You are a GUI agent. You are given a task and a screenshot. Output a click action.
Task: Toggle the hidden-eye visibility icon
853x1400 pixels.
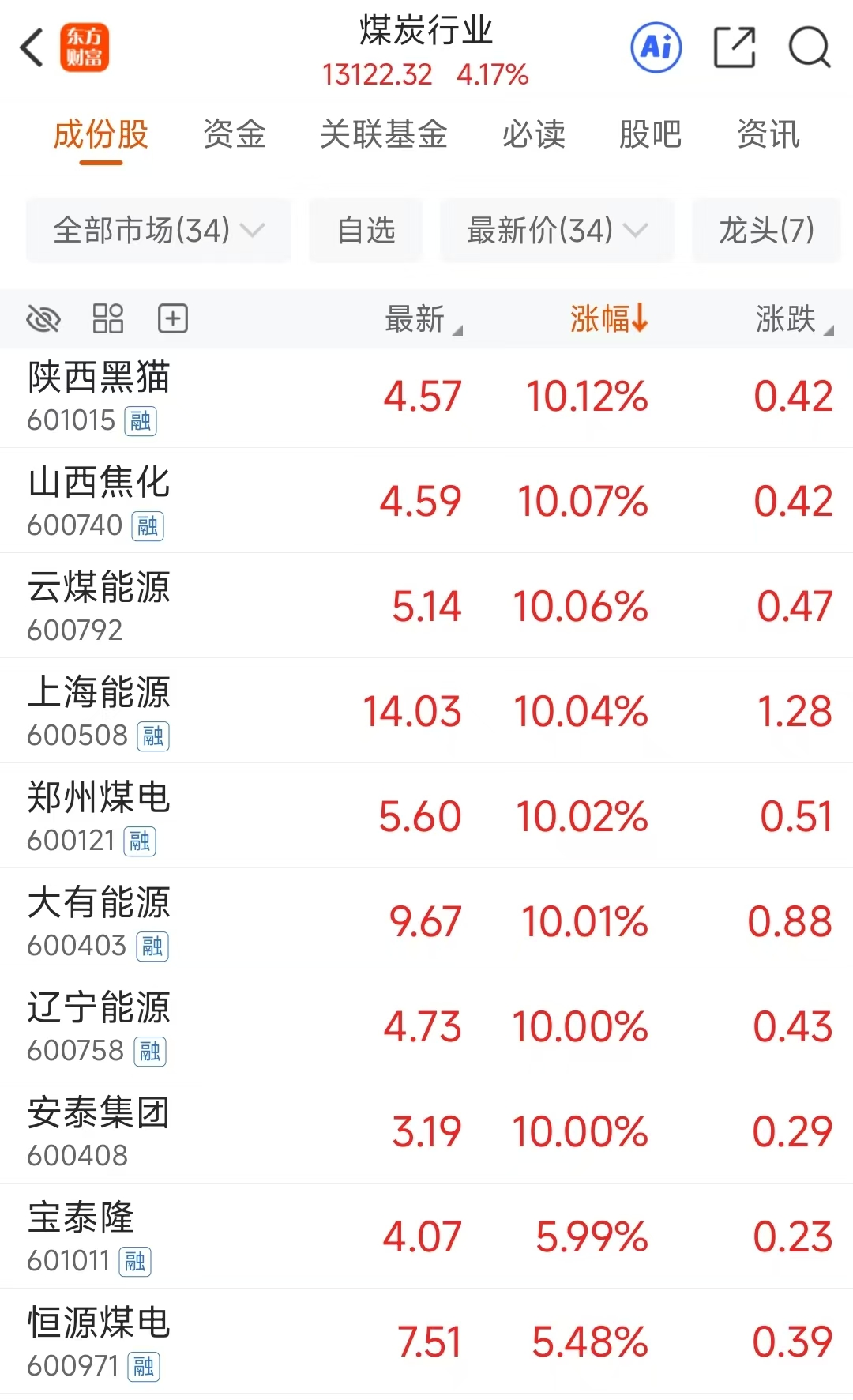(x=43, y=318)
